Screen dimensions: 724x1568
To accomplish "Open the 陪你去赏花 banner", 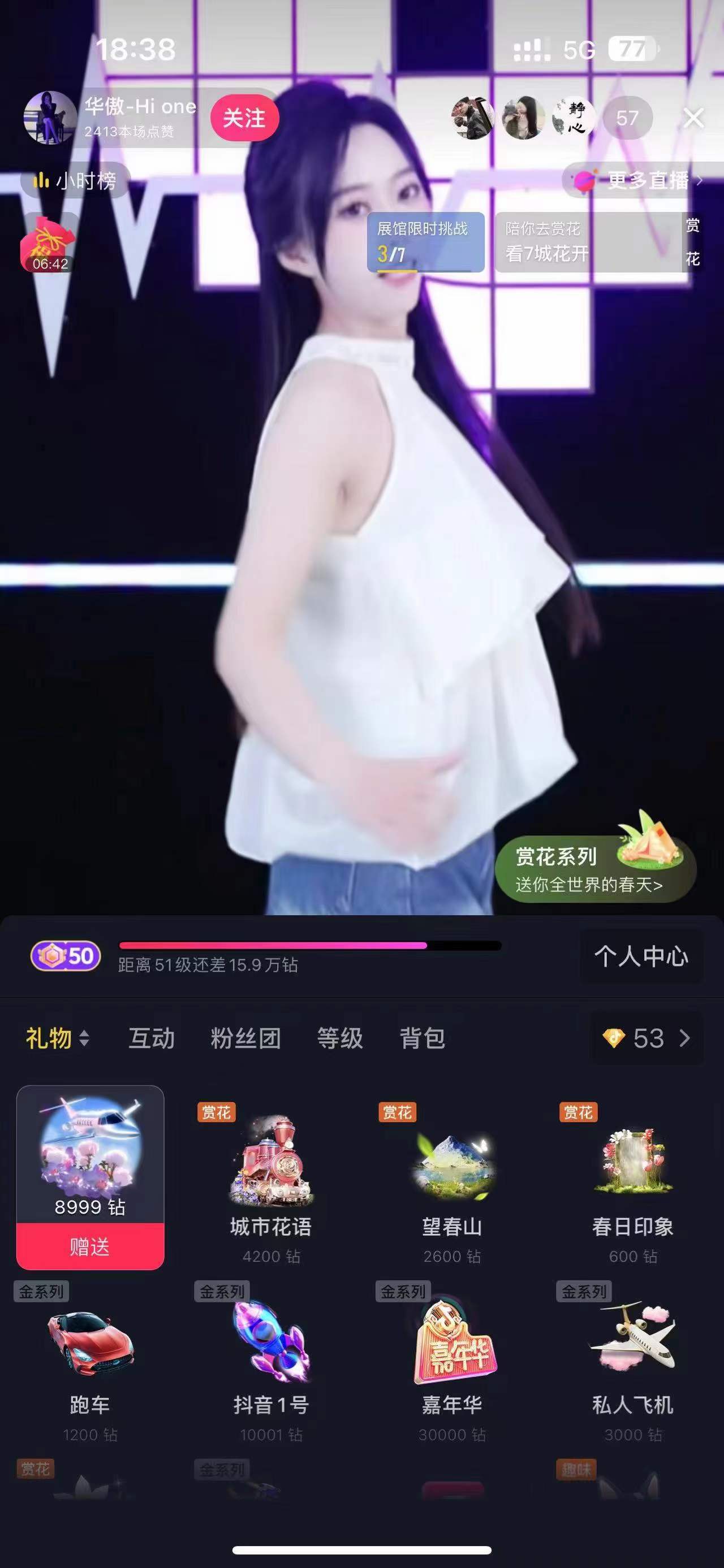I will click(588, 242).
